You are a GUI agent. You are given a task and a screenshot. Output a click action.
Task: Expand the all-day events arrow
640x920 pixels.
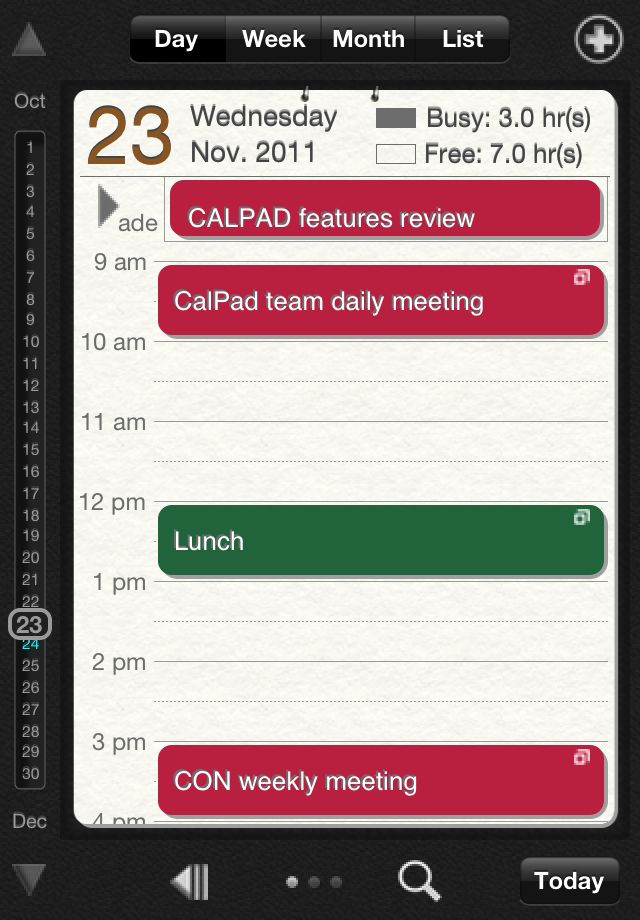tap(108, 206)
